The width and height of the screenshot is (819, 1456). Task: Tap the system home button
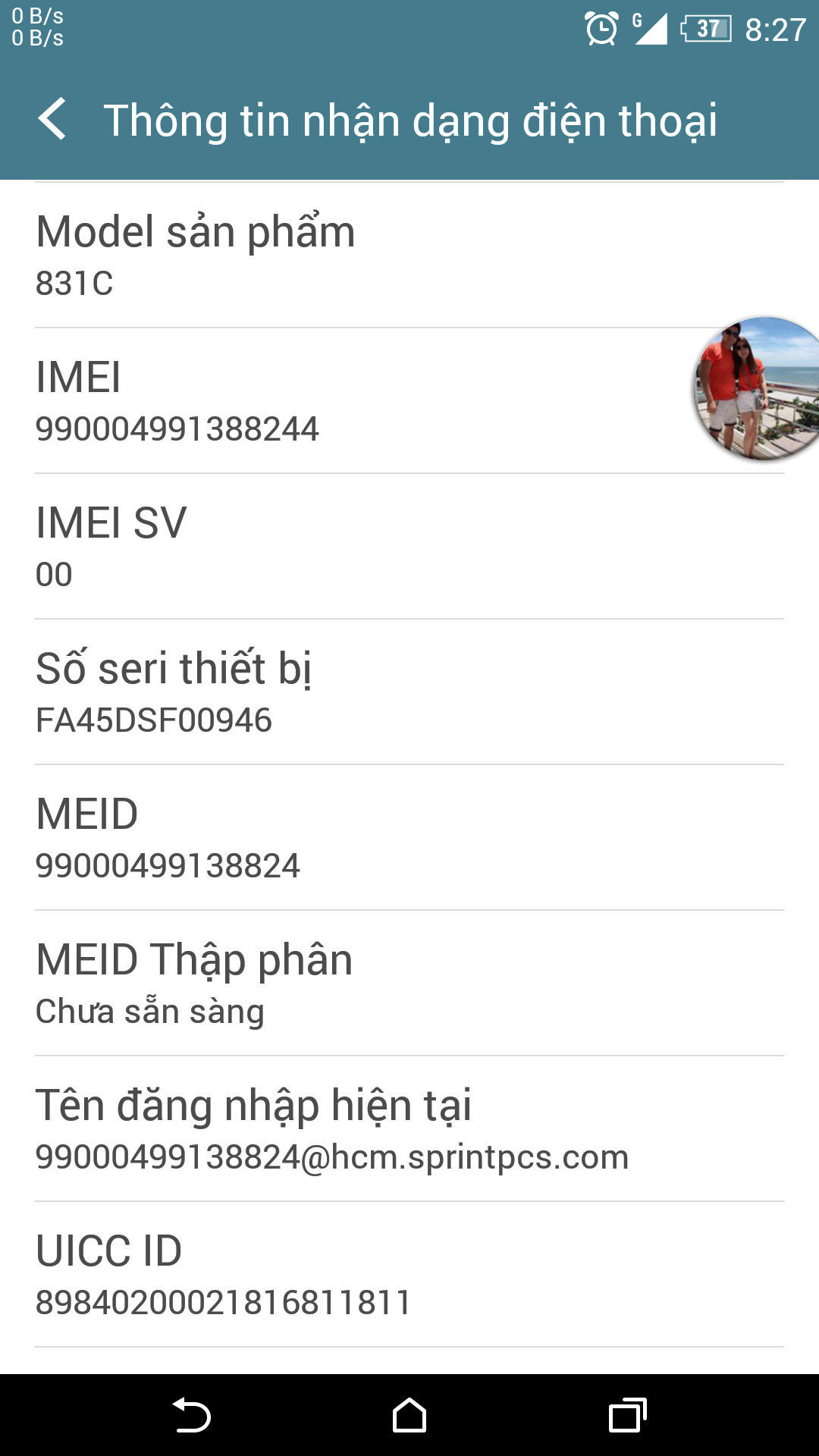tap(409, 1415)
